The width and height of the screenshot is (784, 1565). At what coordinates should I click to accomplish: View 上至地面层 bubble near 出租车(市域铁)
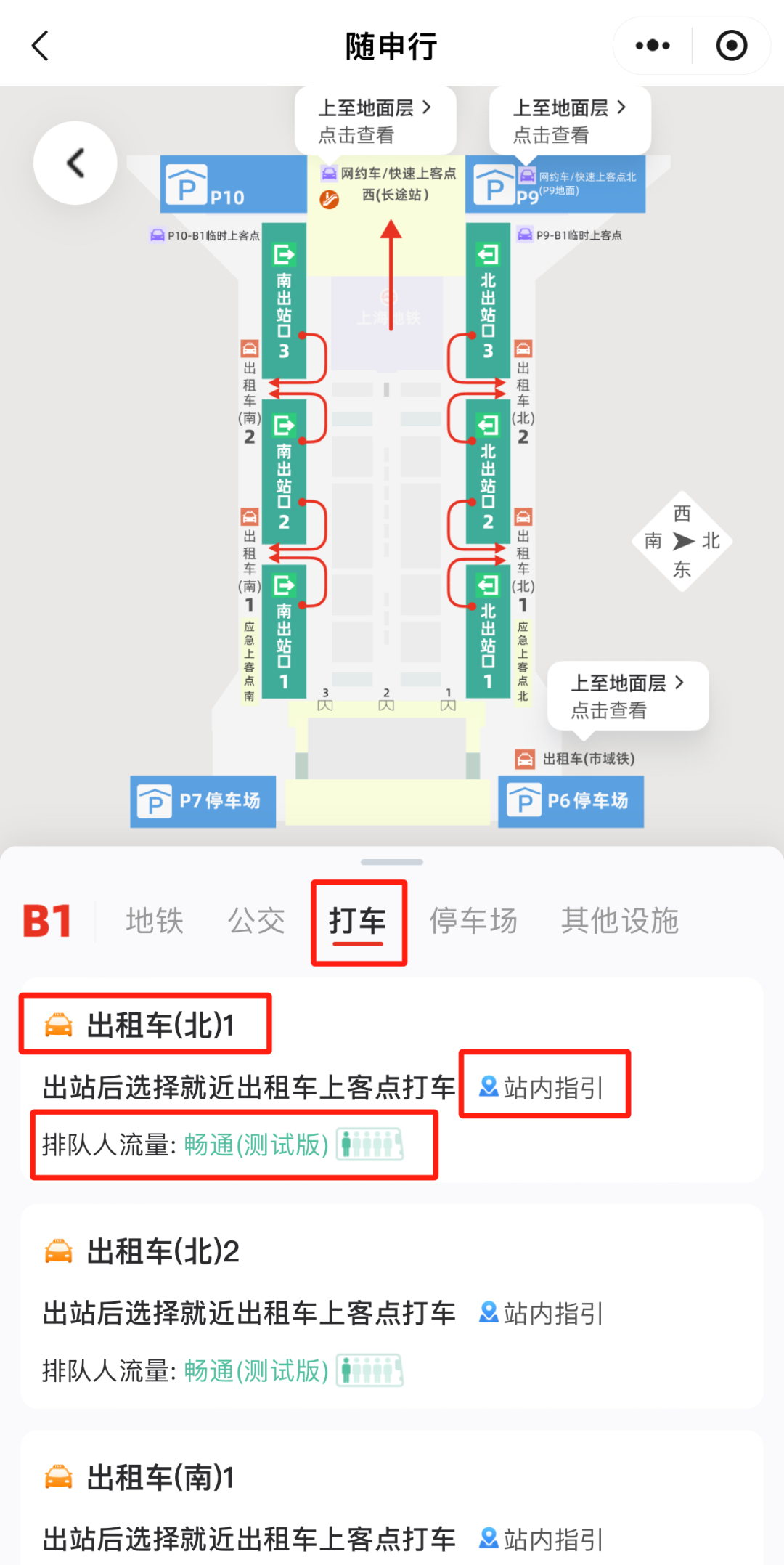point(627,696)
